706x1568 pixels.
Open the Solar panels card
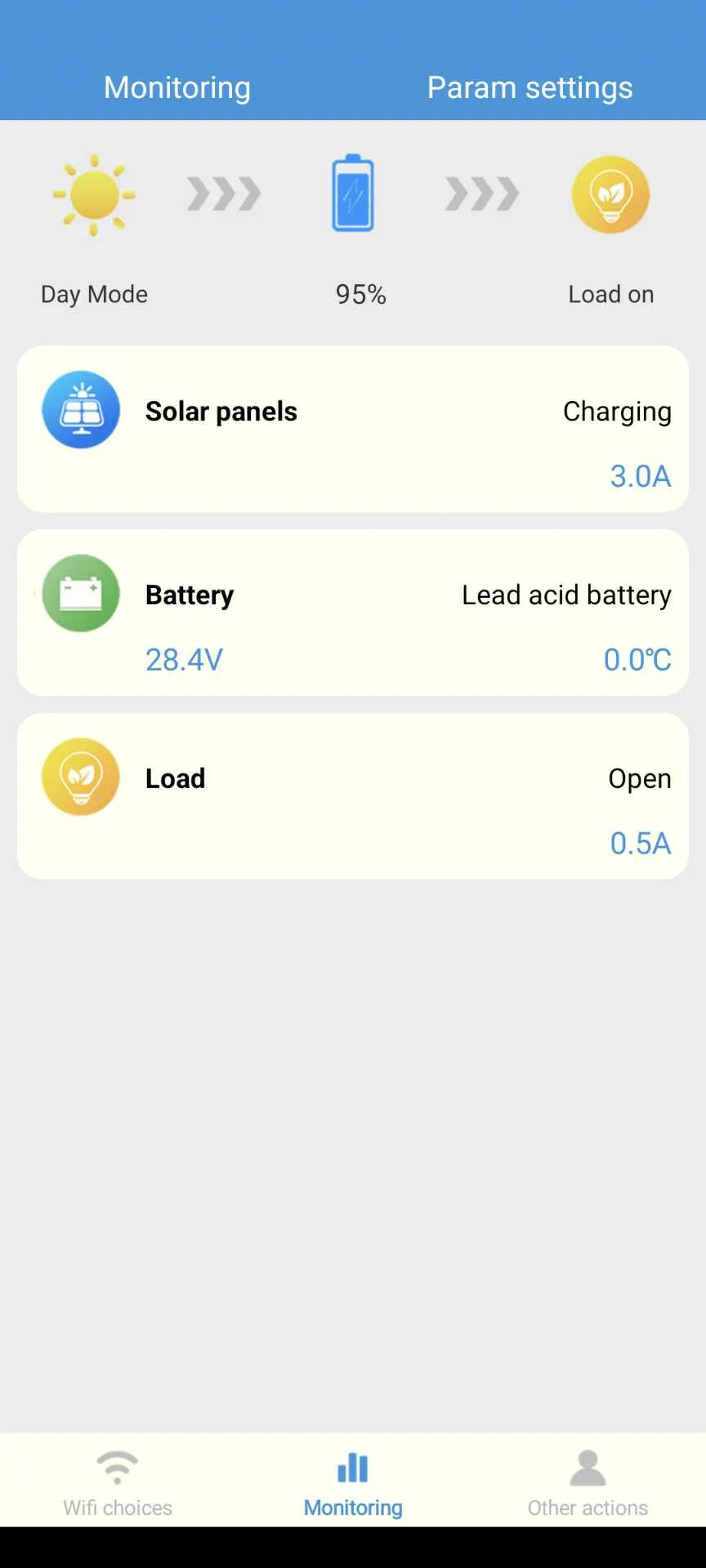point(353,430)
